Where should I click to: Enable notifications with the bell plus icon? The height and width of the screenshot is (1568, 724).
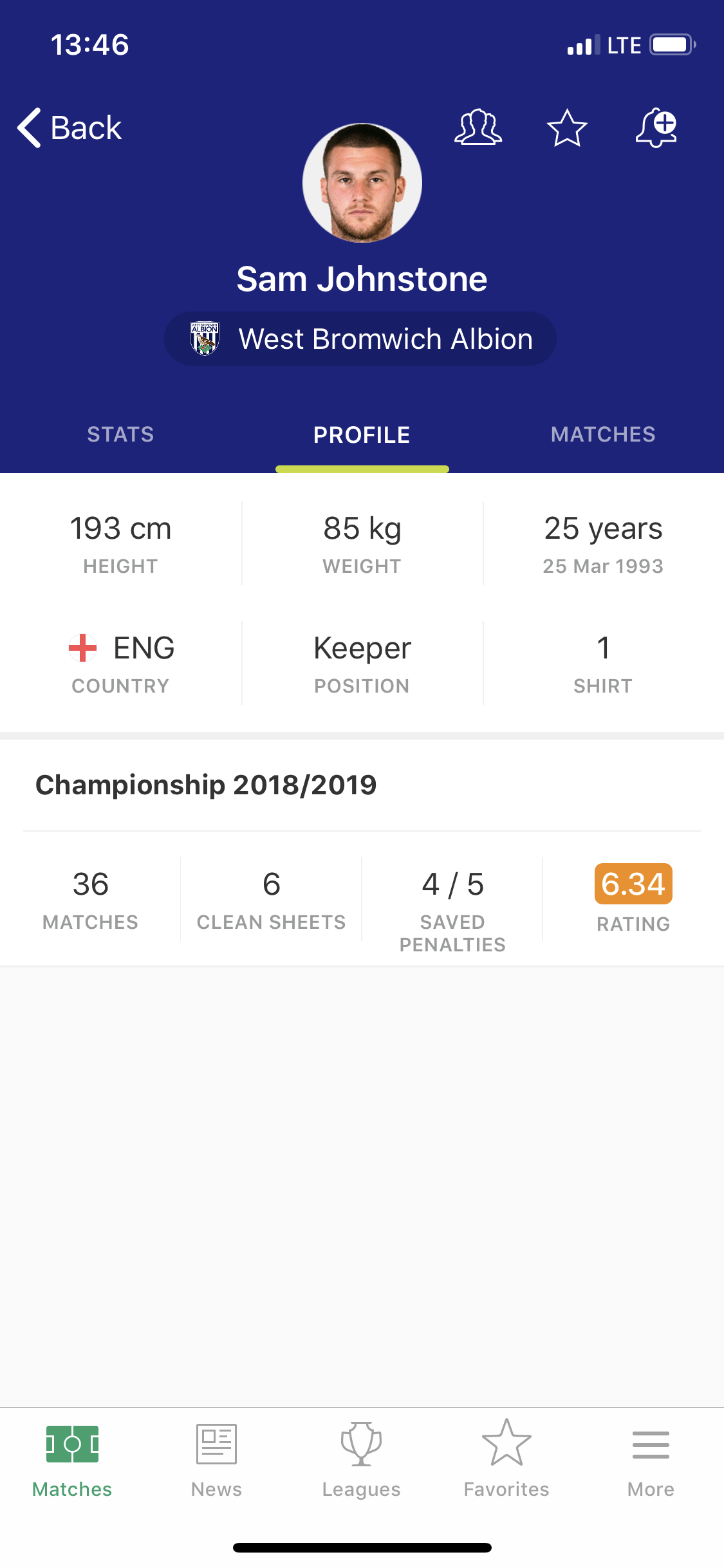[656, 127]
